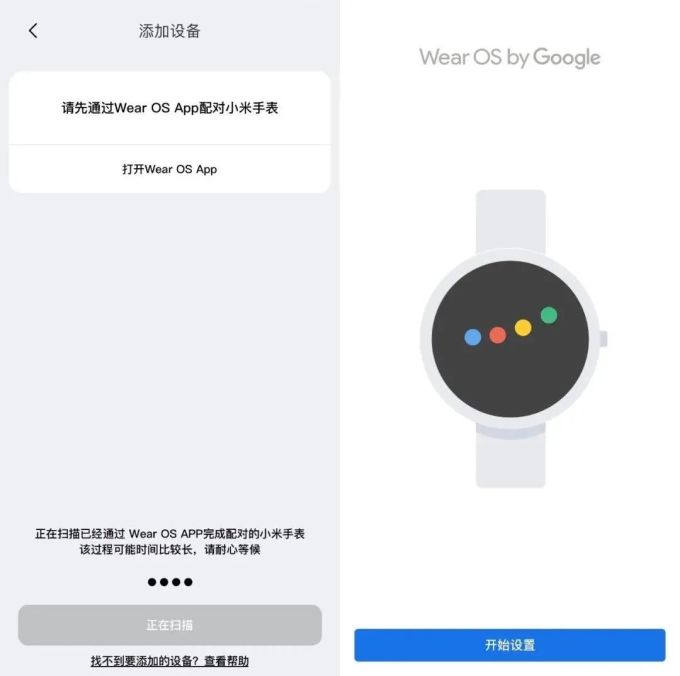Tap 打开Wear OS App
680x676 pixels.
click(x=169, y=169)
